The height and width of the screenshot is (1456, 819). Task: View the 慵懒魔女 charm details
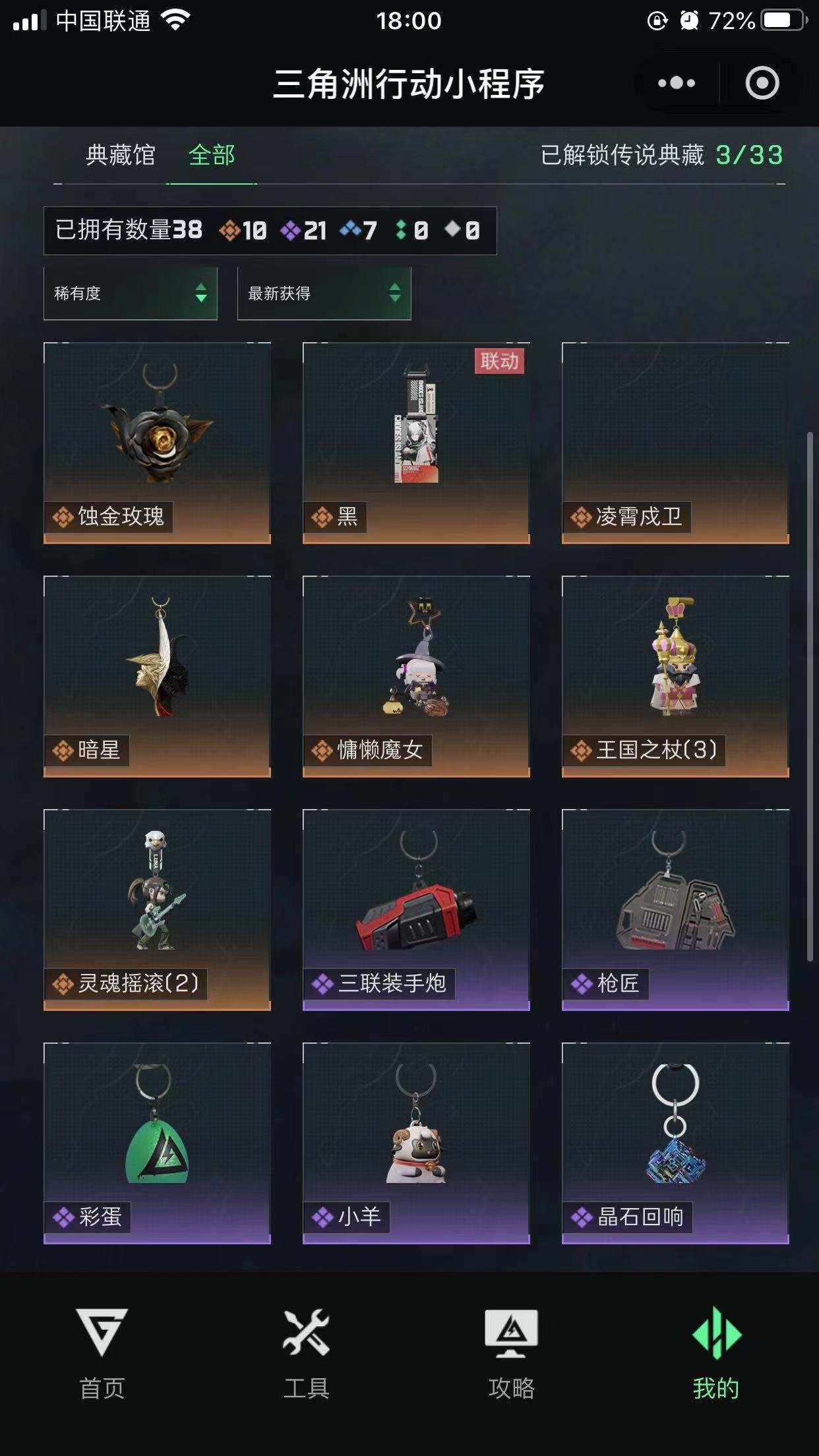coord(416,677)
